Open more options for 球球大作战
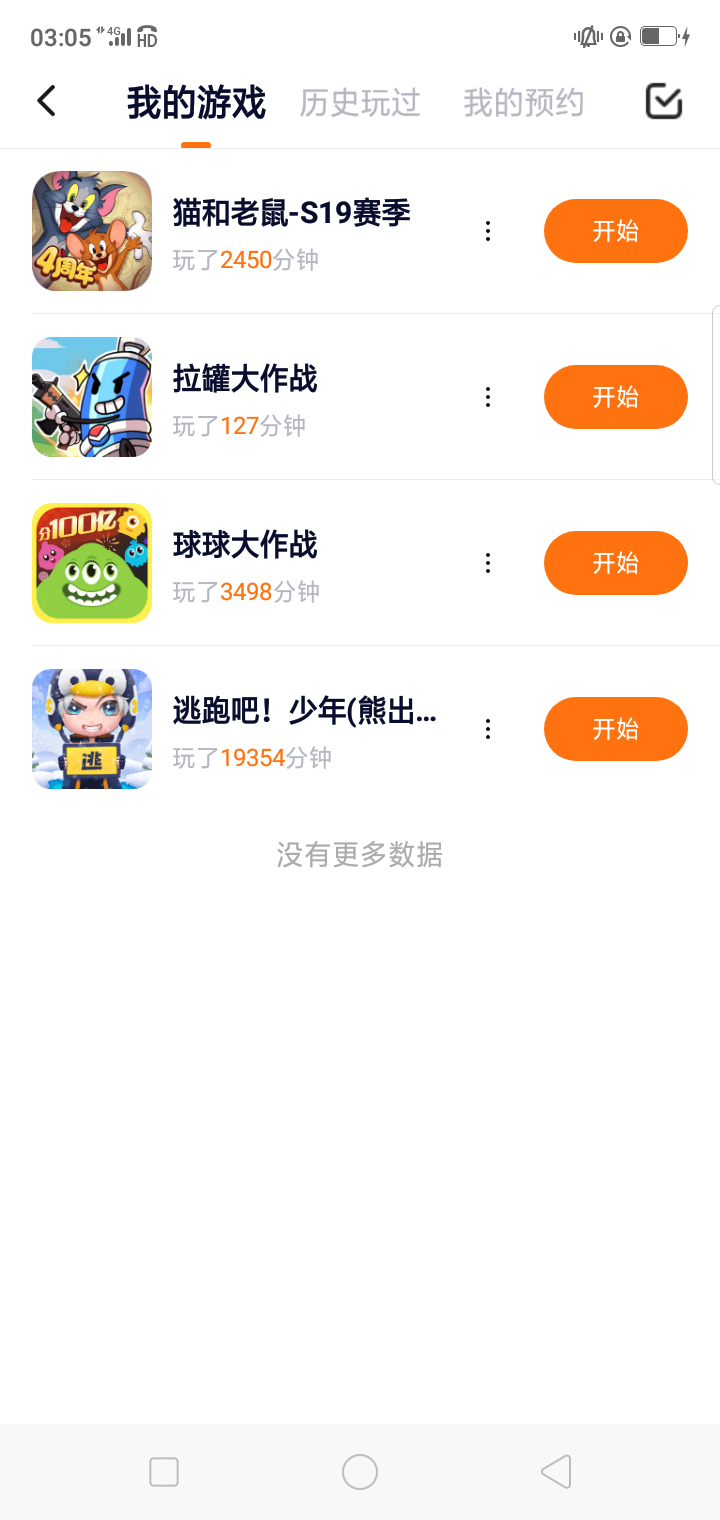Viewport: 720px width, 1520px height. 488,563
